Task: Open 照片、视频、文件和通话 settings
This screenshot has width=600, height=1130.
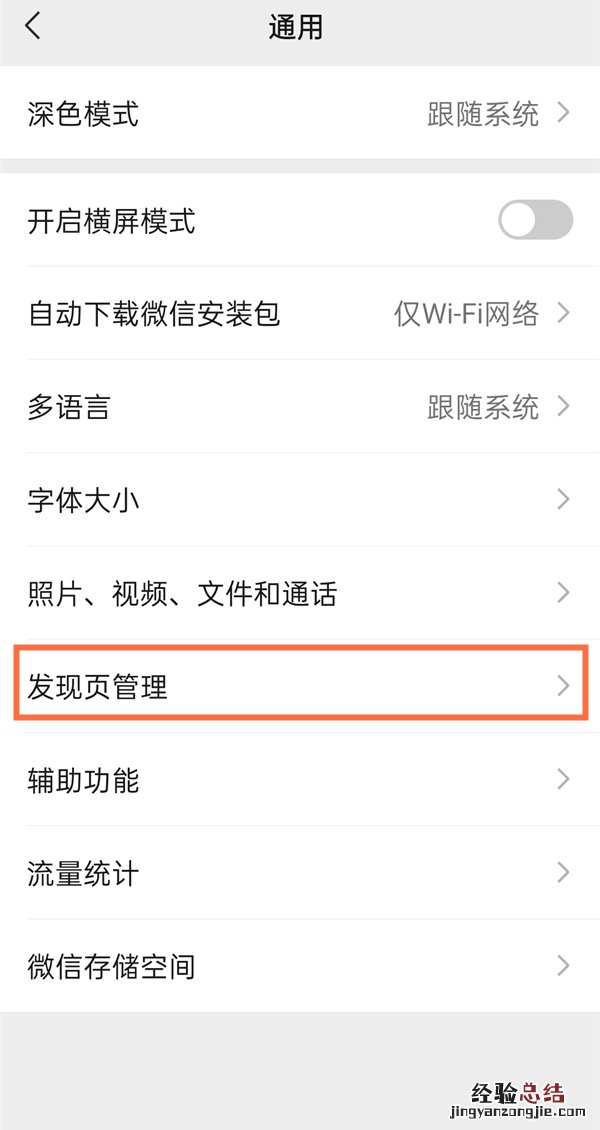Action: pyautogui.click(x=300, y=594)
